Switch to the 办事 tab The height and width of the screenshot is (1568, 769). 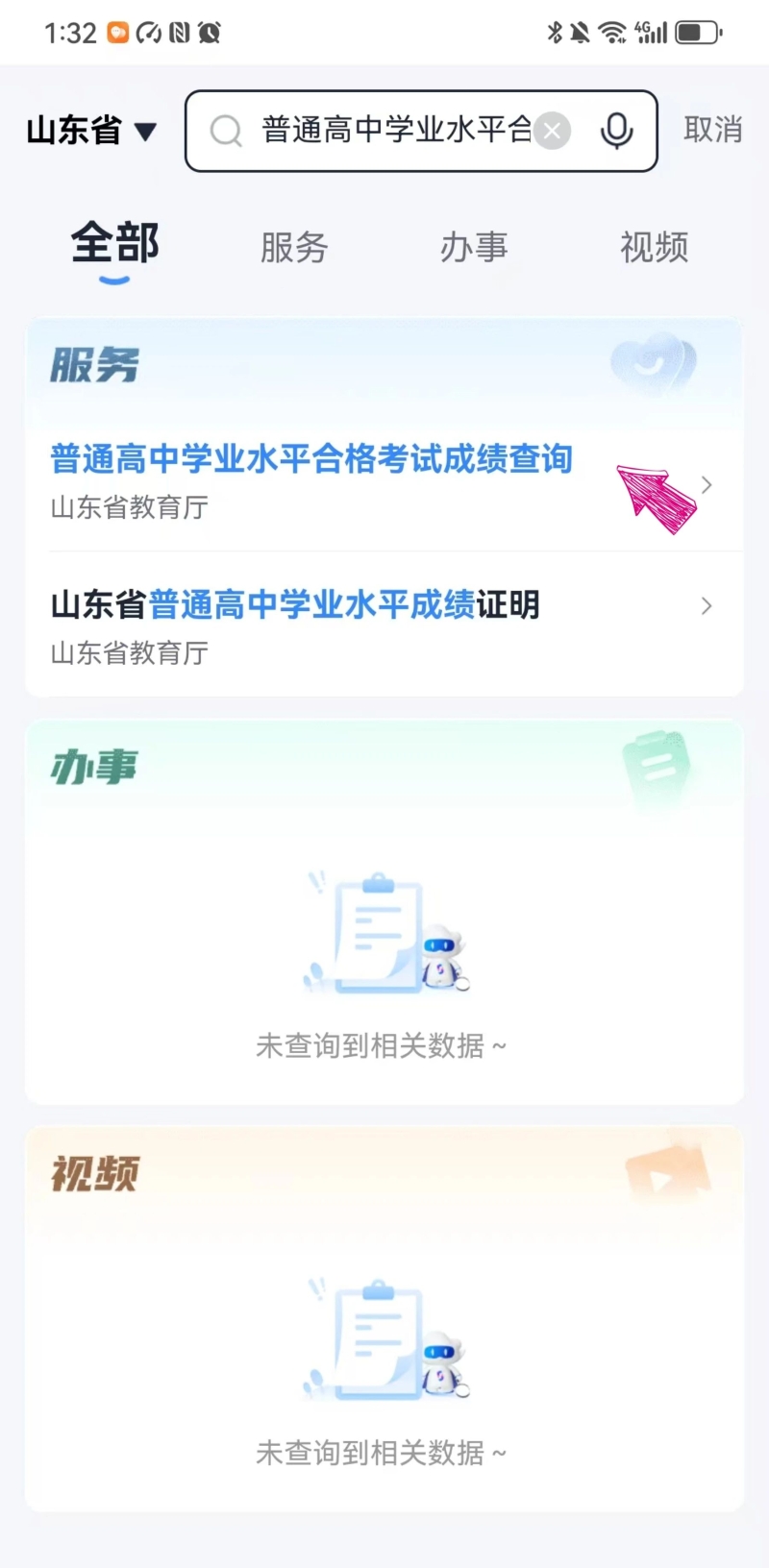click(x=474, y=248)
